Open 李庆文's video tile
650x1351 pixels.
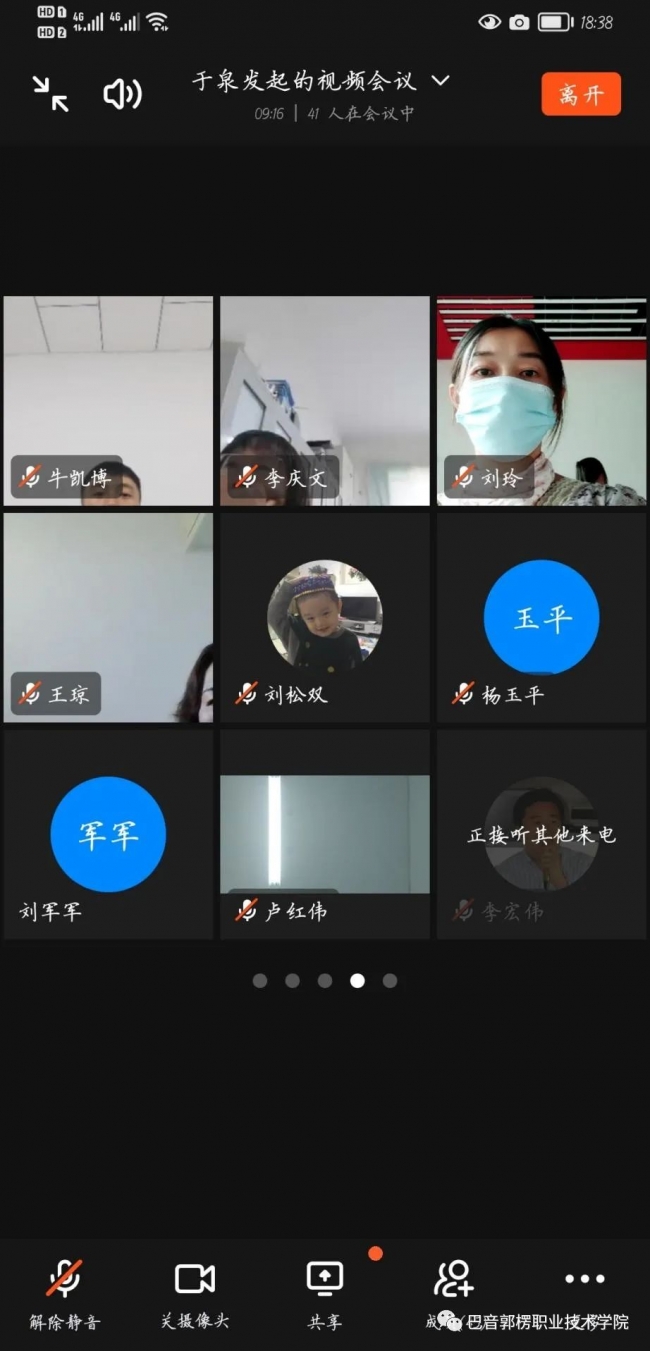point(325,400)
